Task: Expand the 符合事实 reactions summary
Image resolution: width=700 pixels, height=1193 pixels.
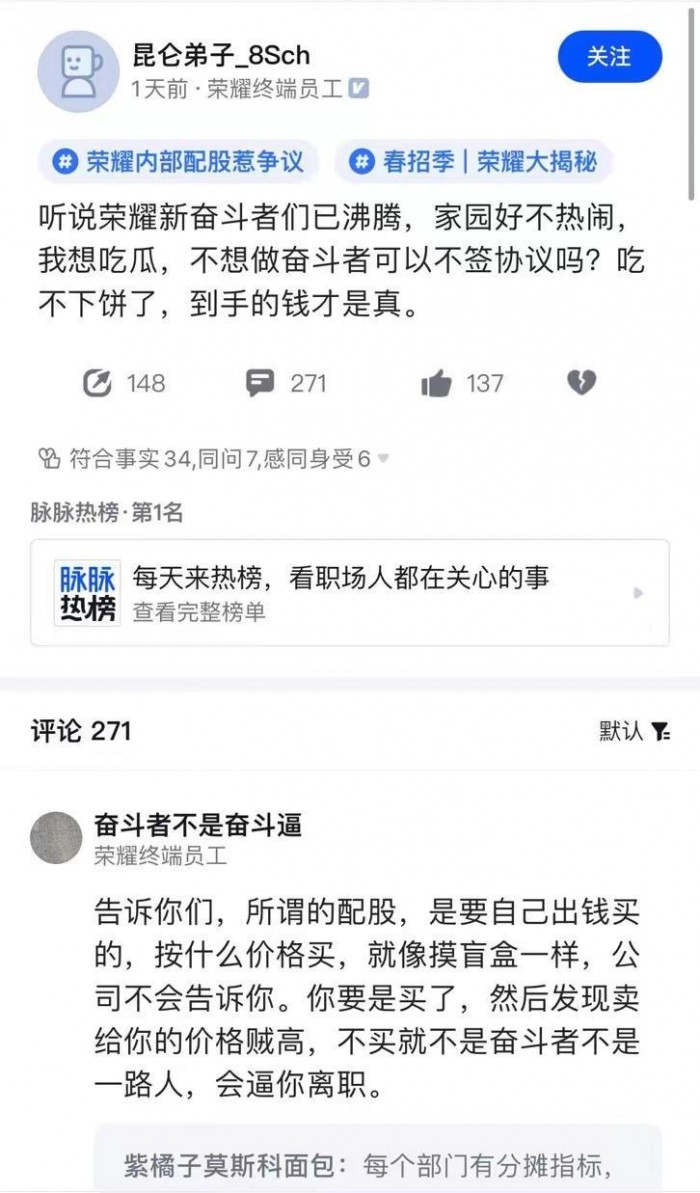Action: [212, 459]
